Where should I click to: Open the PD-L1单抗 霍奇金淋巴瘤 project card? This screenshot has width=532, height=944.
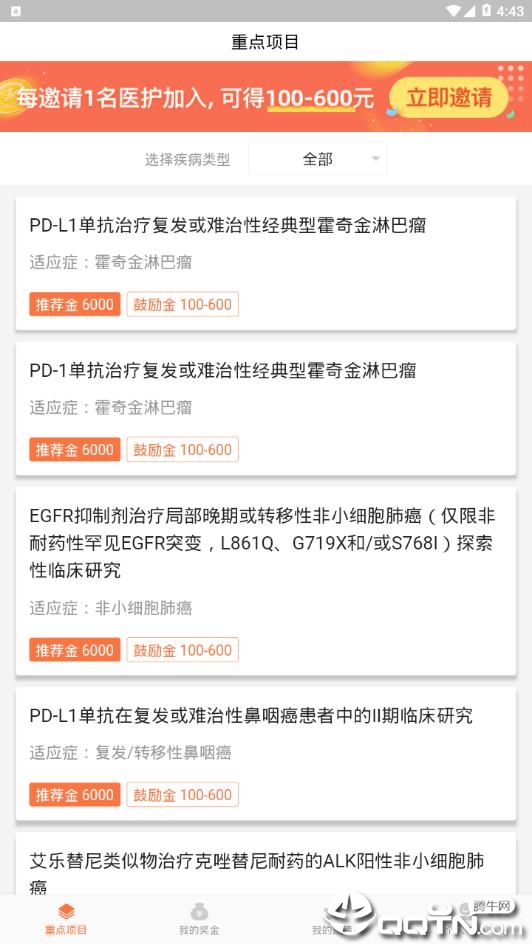coord(266,264)
